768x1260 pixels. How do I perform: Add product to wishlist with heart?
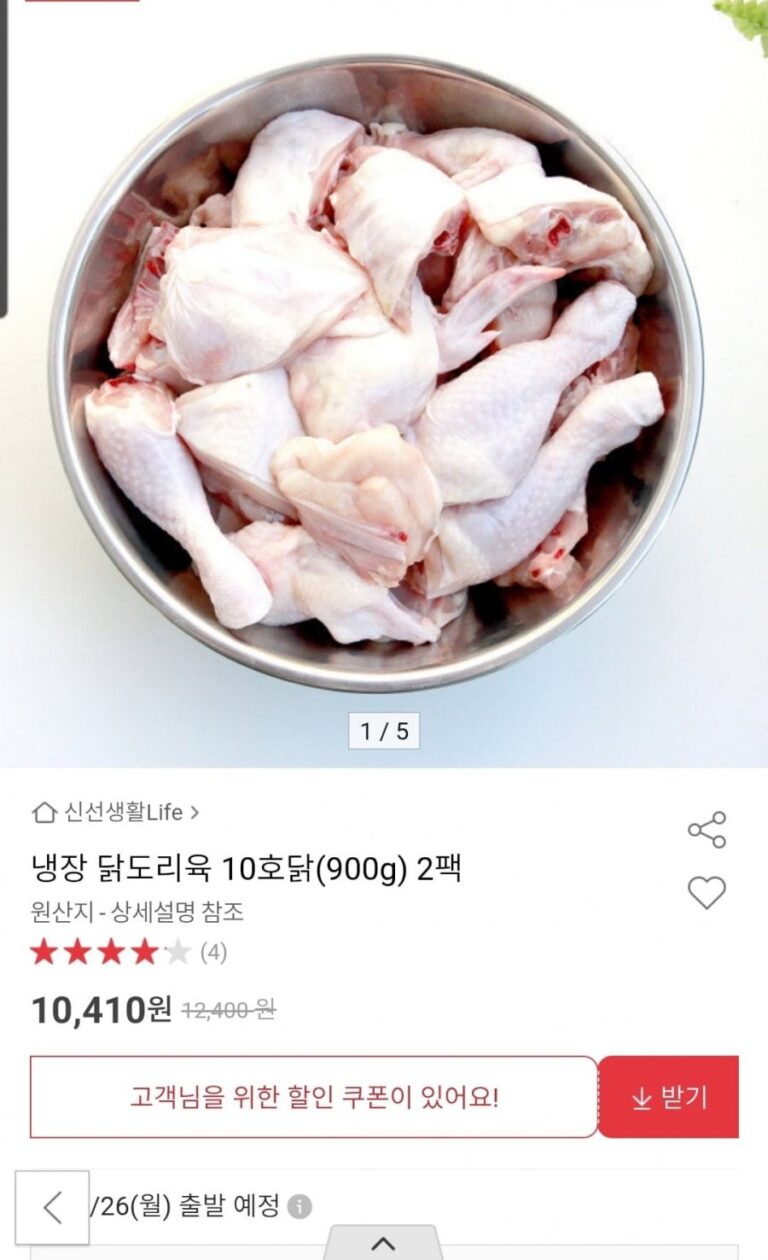(707, 892)
